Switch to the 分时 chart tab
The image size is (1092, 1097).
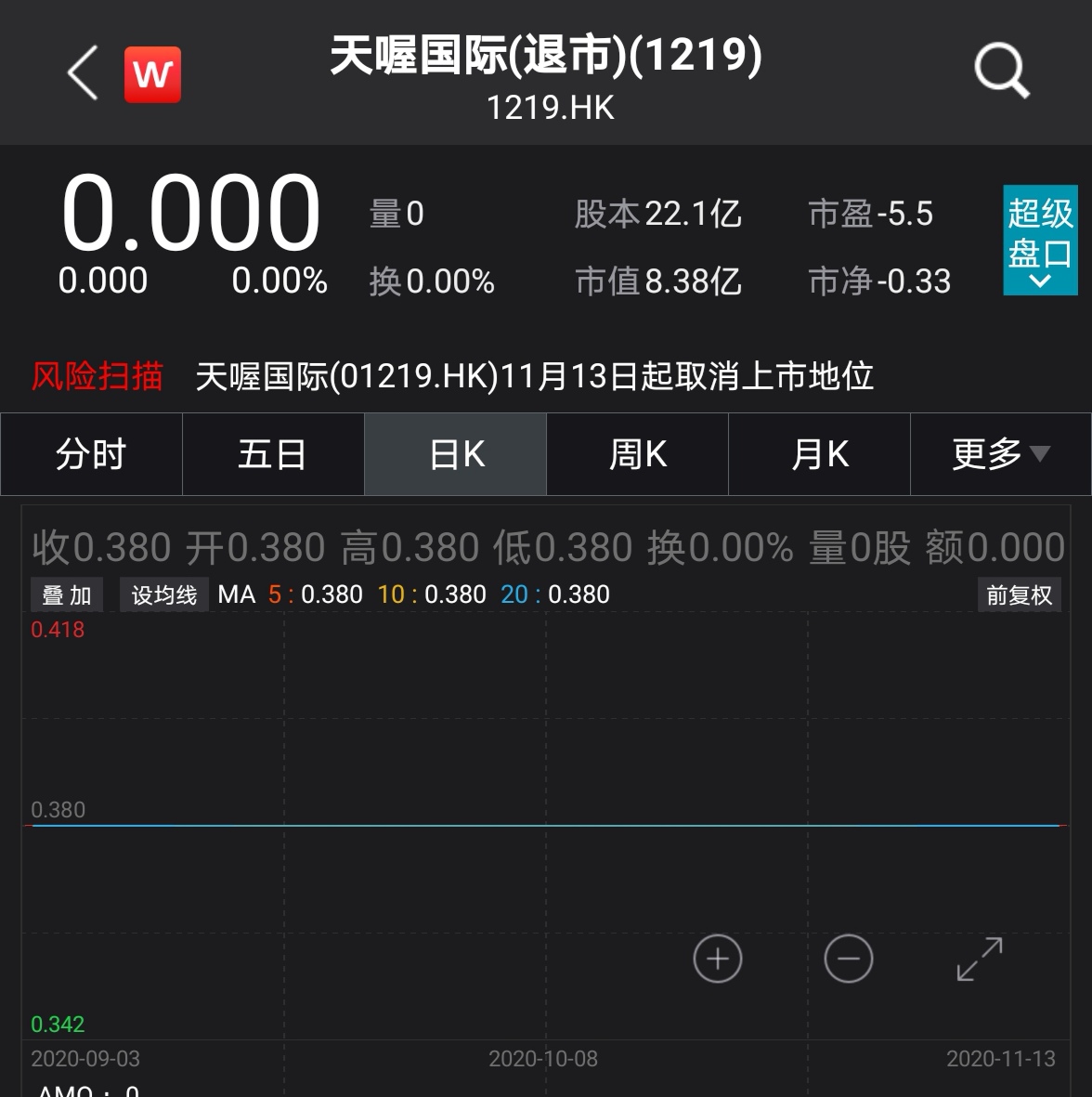[91, 454]
